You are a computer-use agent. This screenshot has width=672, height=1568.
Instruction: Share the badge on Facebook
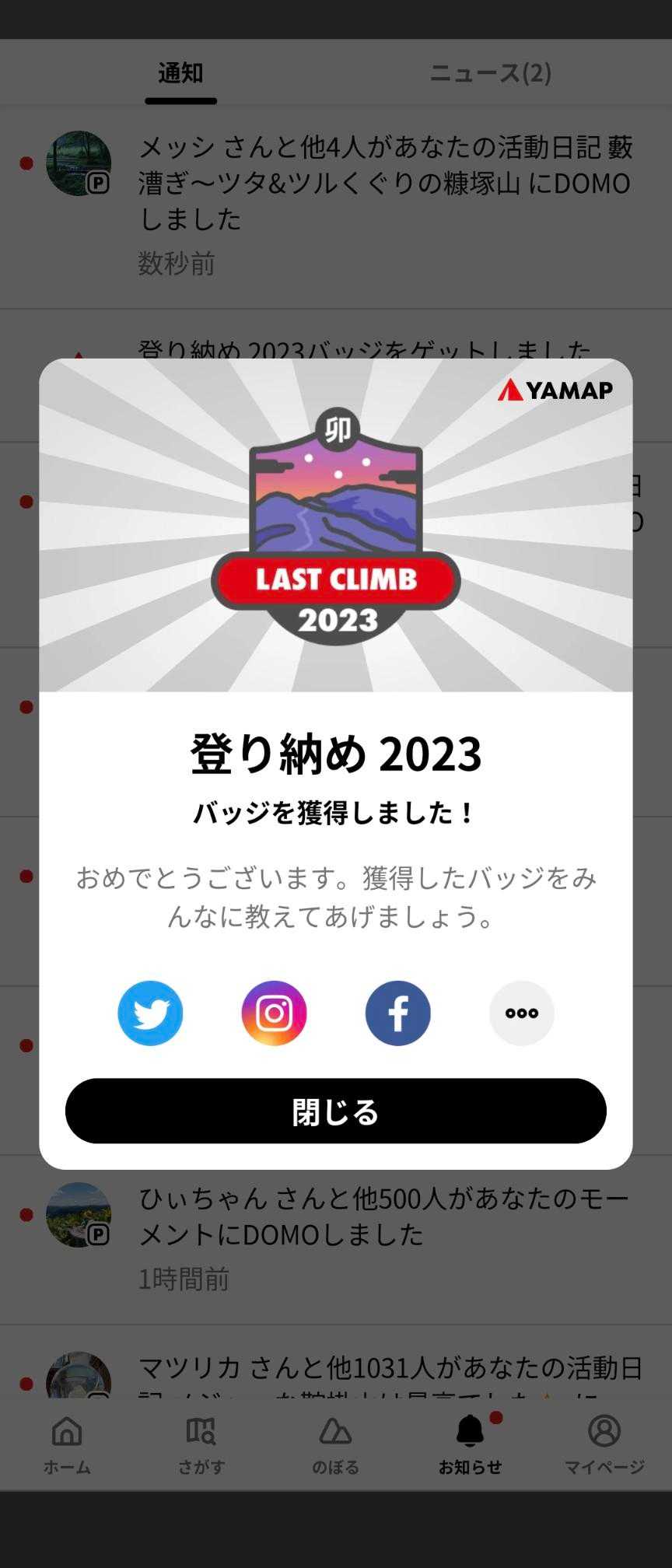pyautogui.click(x=397, y=1013)
